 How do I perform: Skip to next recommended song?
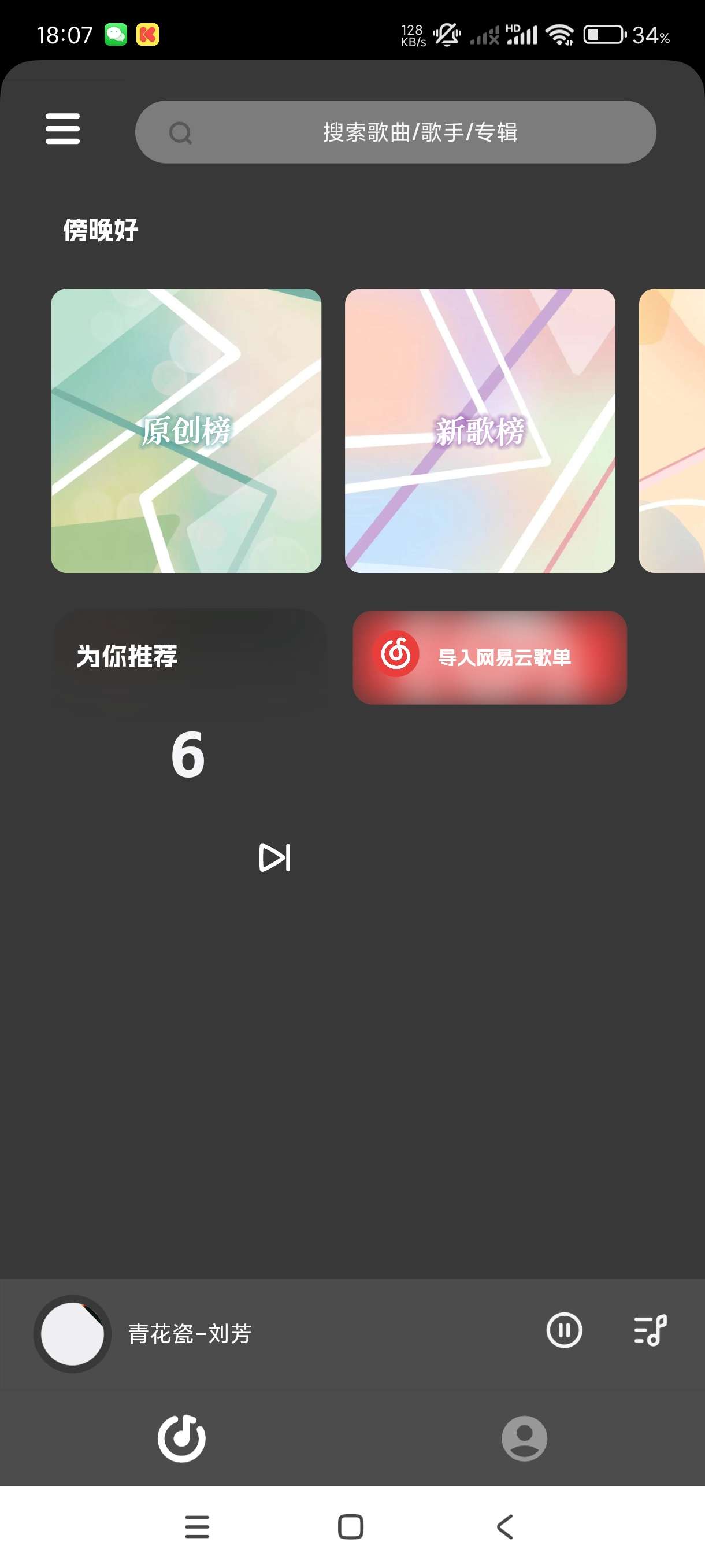(274, 857)
